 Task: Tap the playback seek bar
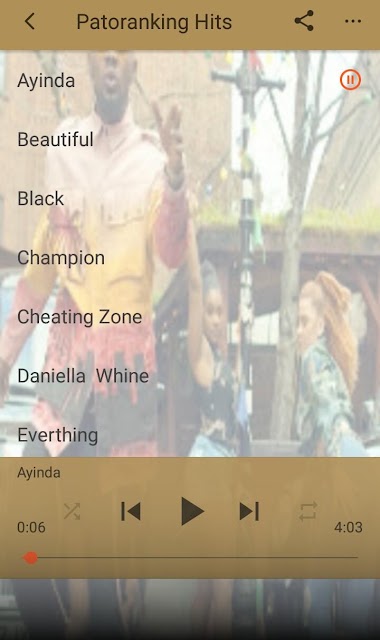click(190, 558)
